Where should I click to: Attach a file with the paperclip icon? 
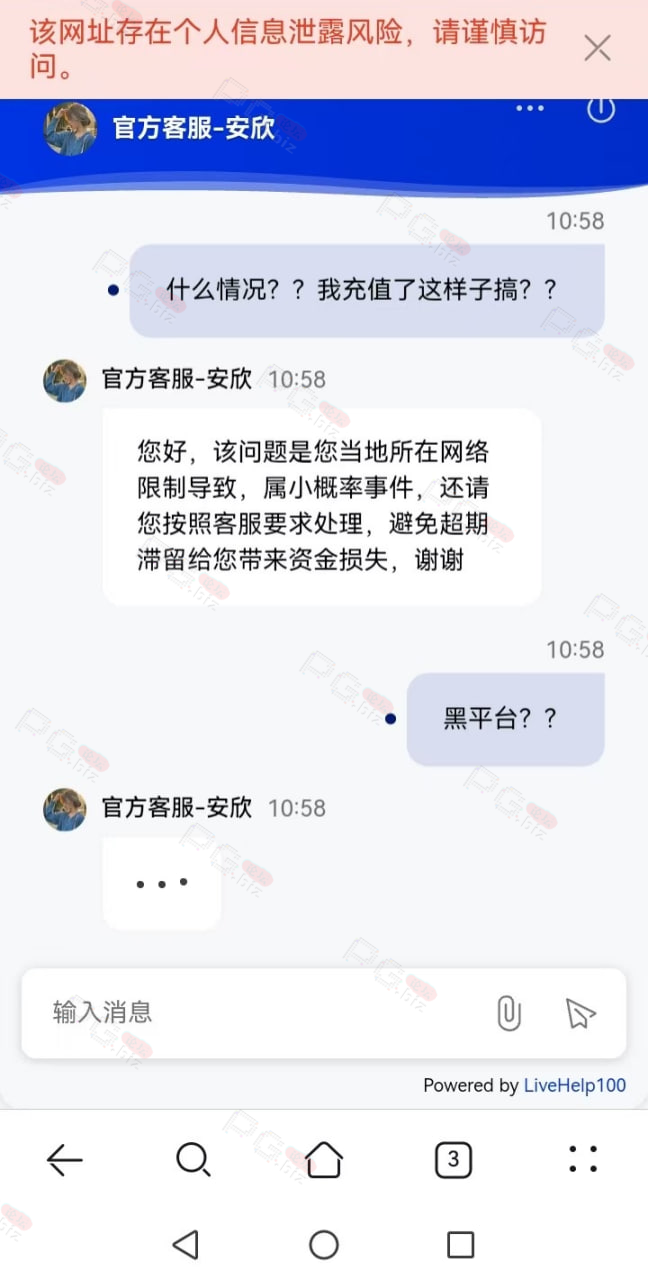click(509, 1013)
